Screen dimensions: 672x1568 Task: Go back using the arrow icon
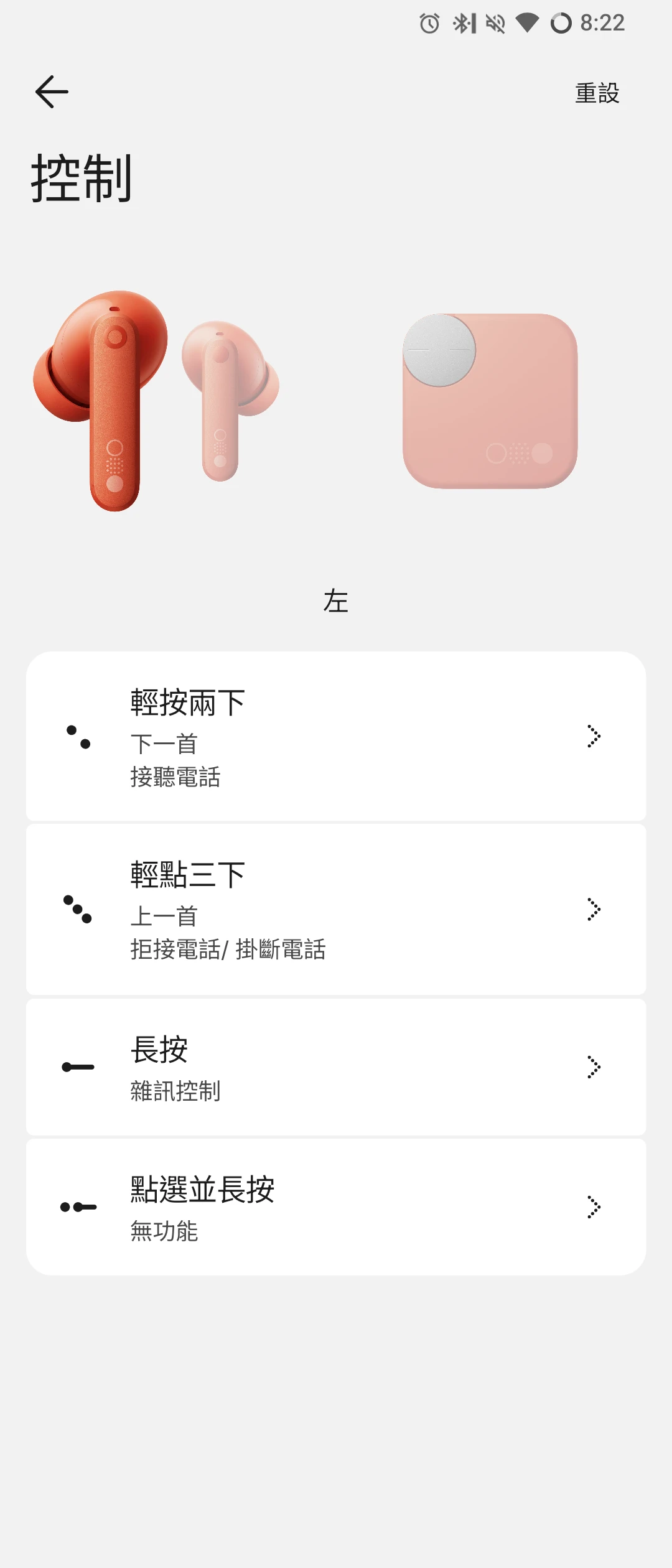(x=52, y=92)
